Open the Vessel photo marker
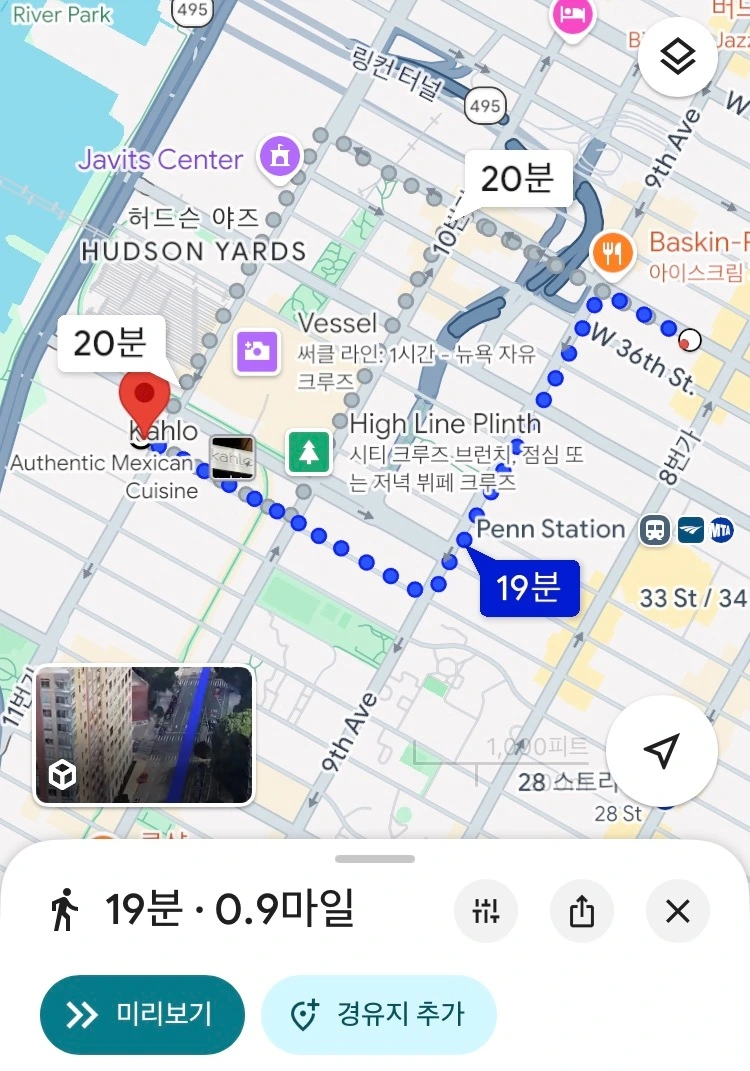This screenshot has height=1071, width=750. (256, 351)
